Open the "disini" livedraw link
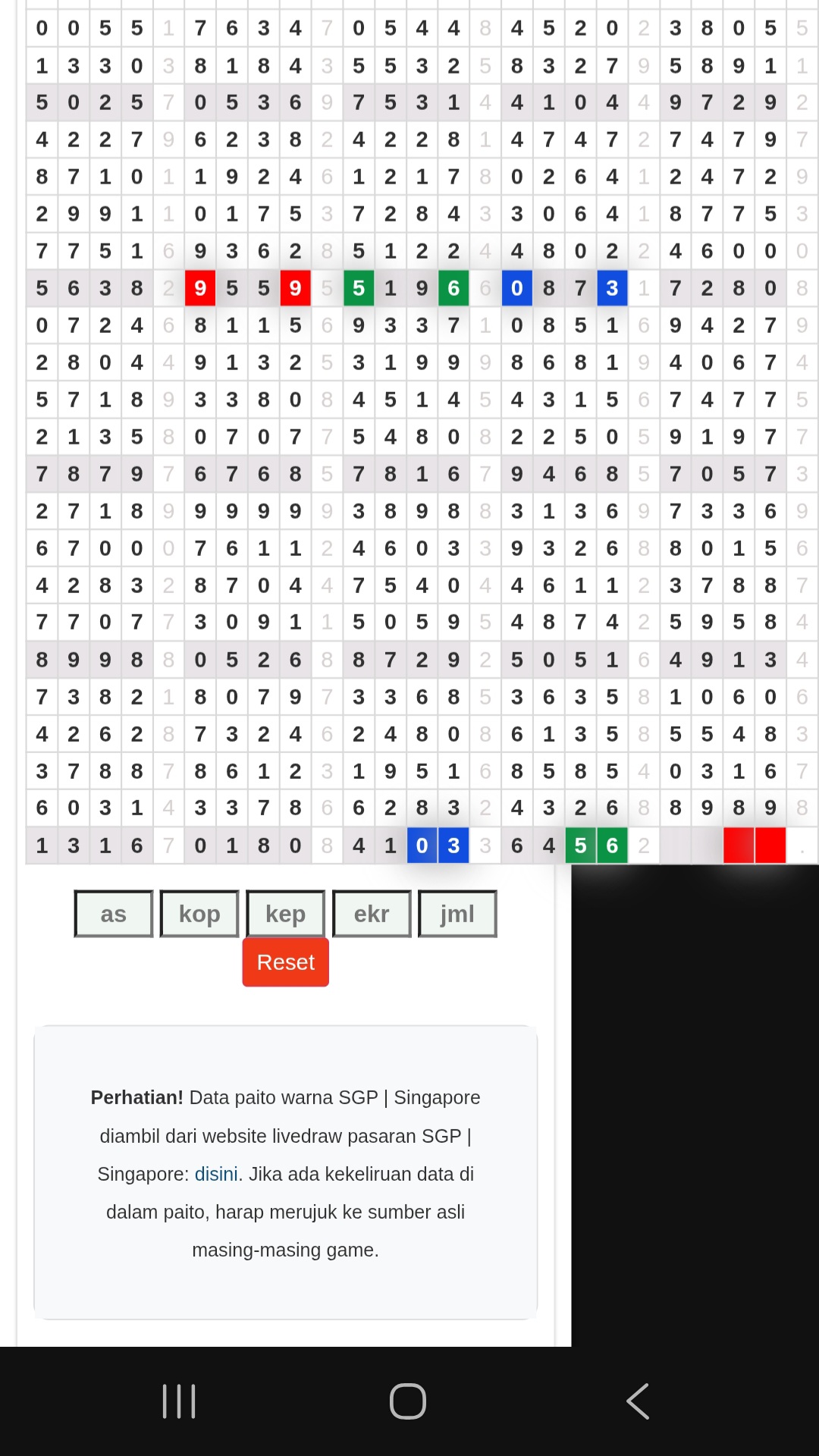 (216, 1174)
